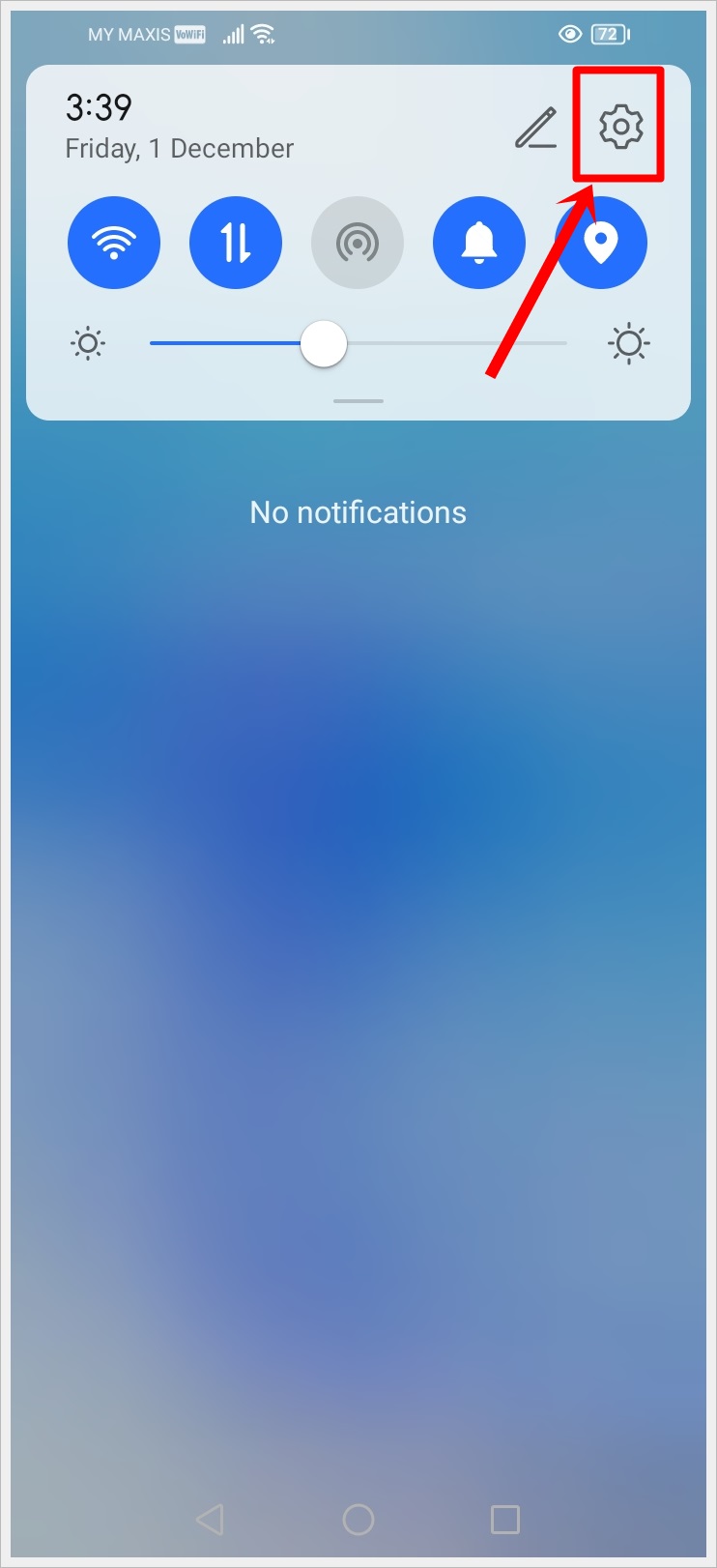Toggle mobile data from quick settings
The image size is (717, 1568).
[235, 243]
